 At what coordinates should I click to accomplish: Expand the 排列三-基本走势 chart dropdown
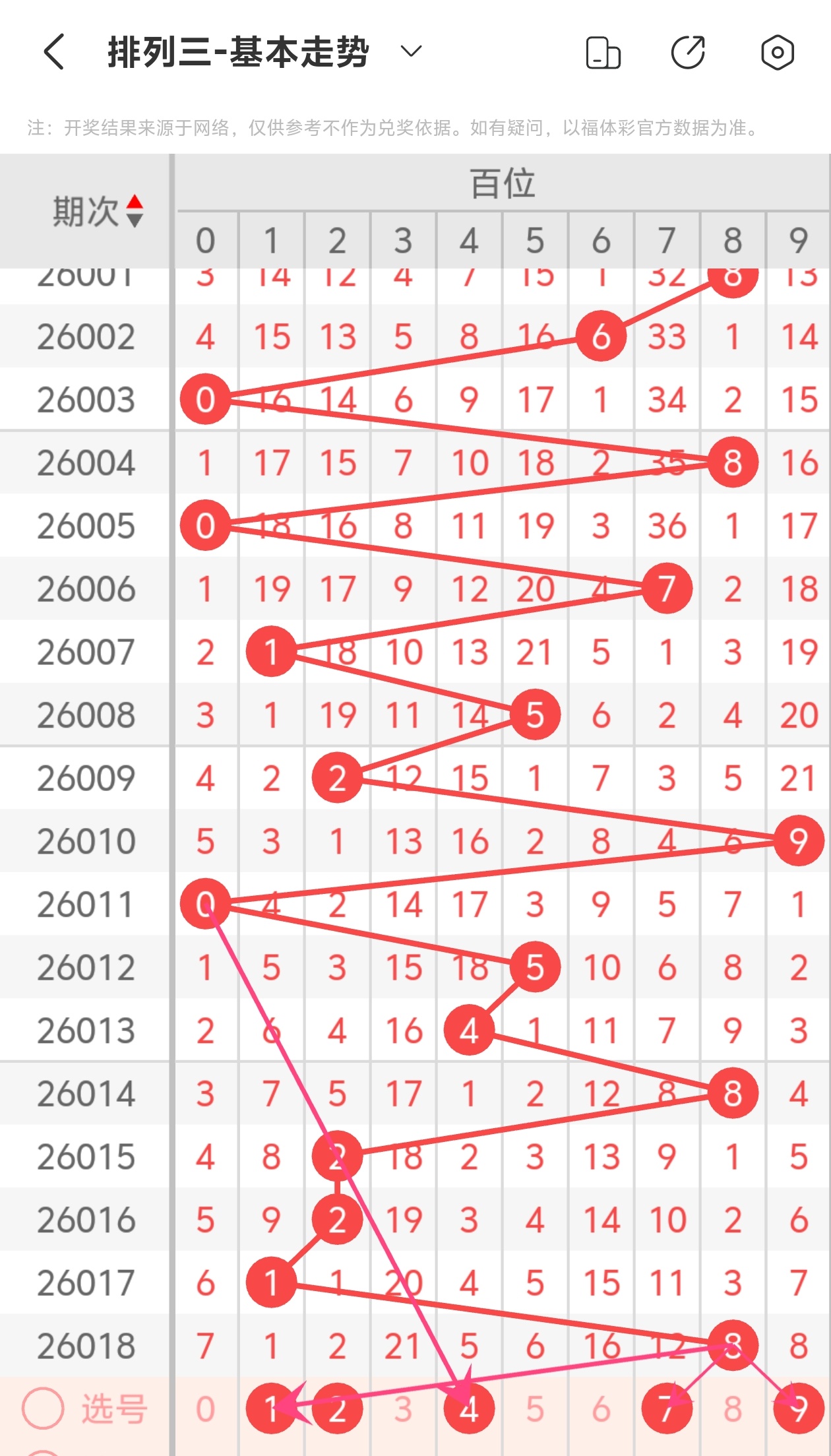(411, 51)
